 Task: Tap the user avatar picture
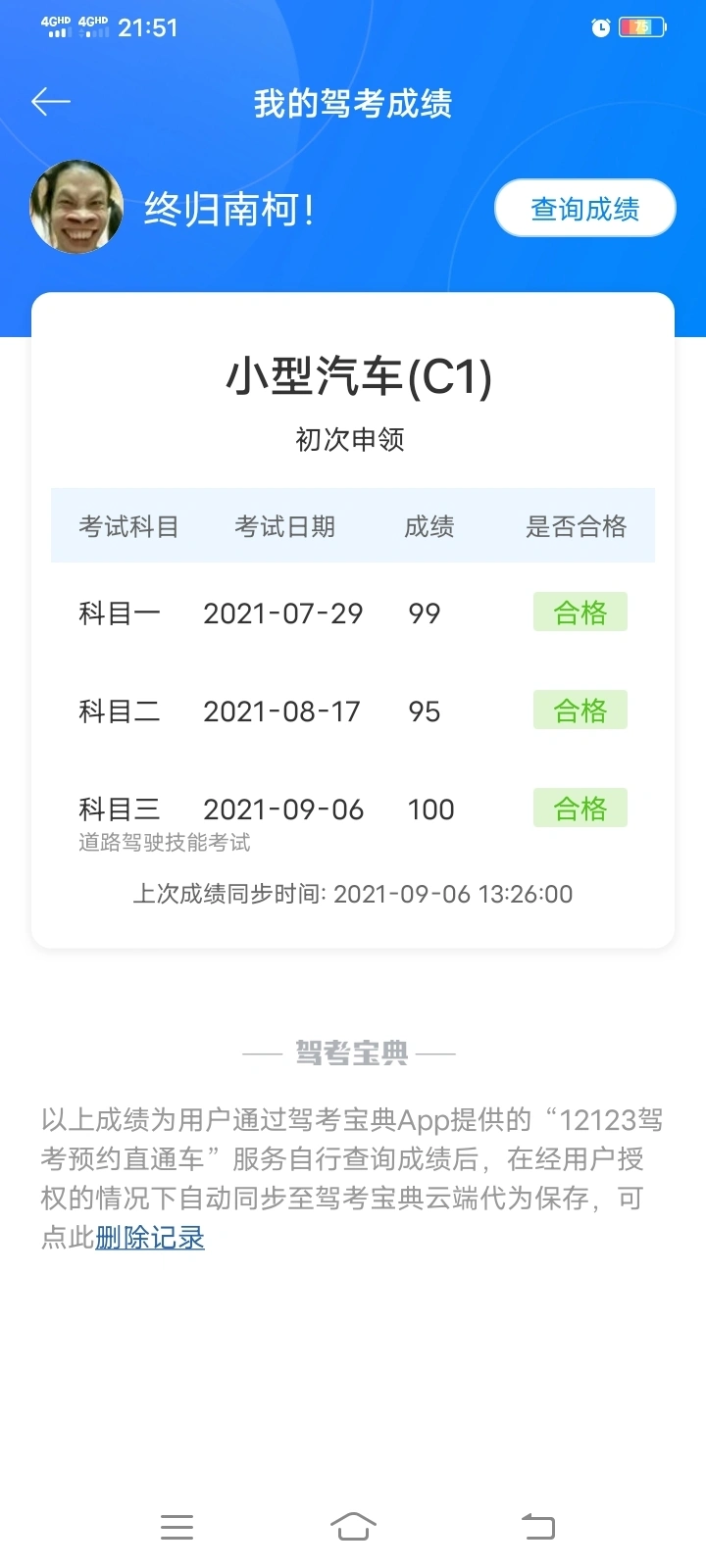(x=76, y=208)
